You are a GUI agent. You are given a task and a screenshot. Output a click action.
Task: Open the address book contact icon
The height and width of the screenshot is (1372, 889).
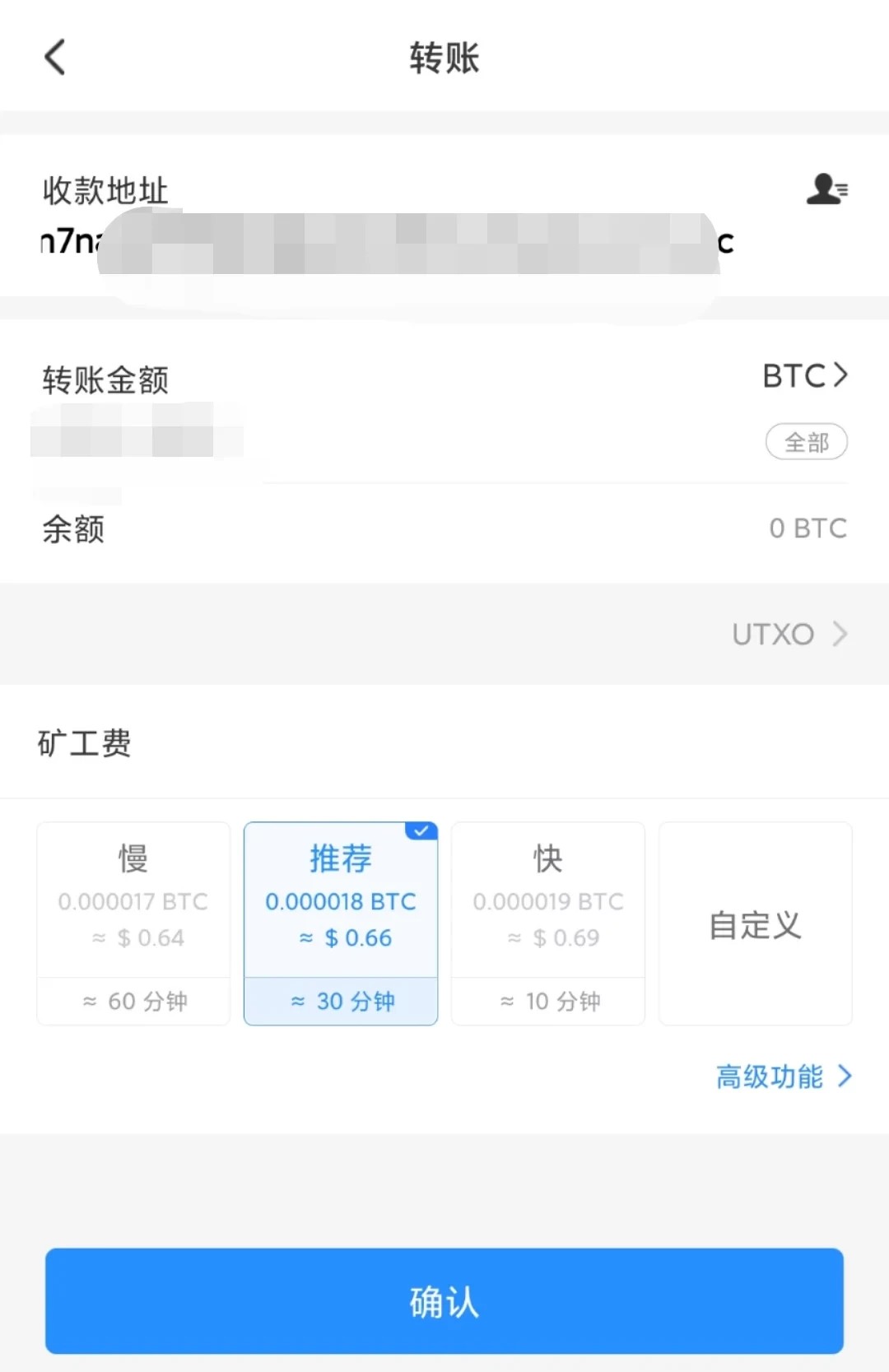[x=826, y=188]
